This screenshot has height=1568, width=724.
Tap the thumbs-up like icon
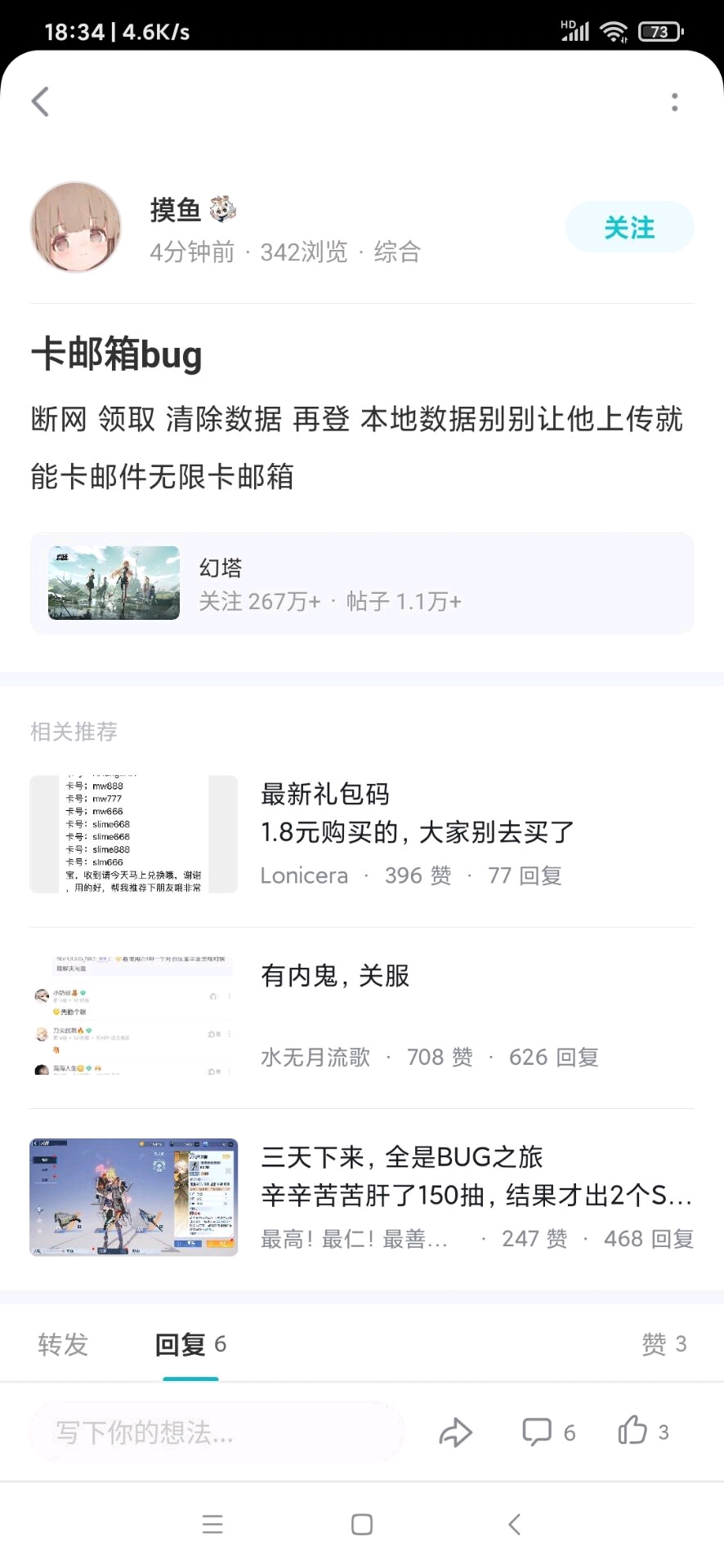pyautogui.click(x=633, y=1432)
